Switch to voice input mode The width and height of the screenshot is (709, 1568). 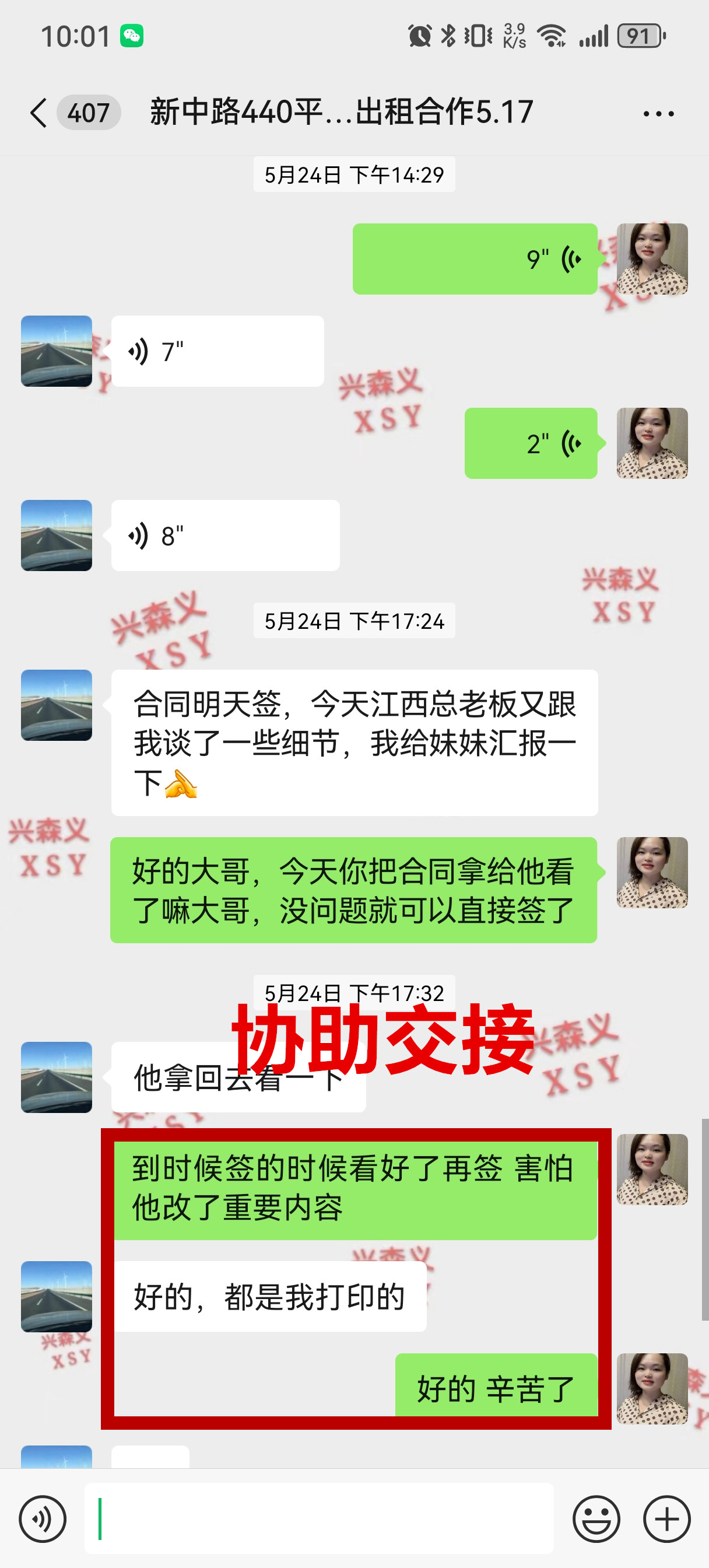43,1518
